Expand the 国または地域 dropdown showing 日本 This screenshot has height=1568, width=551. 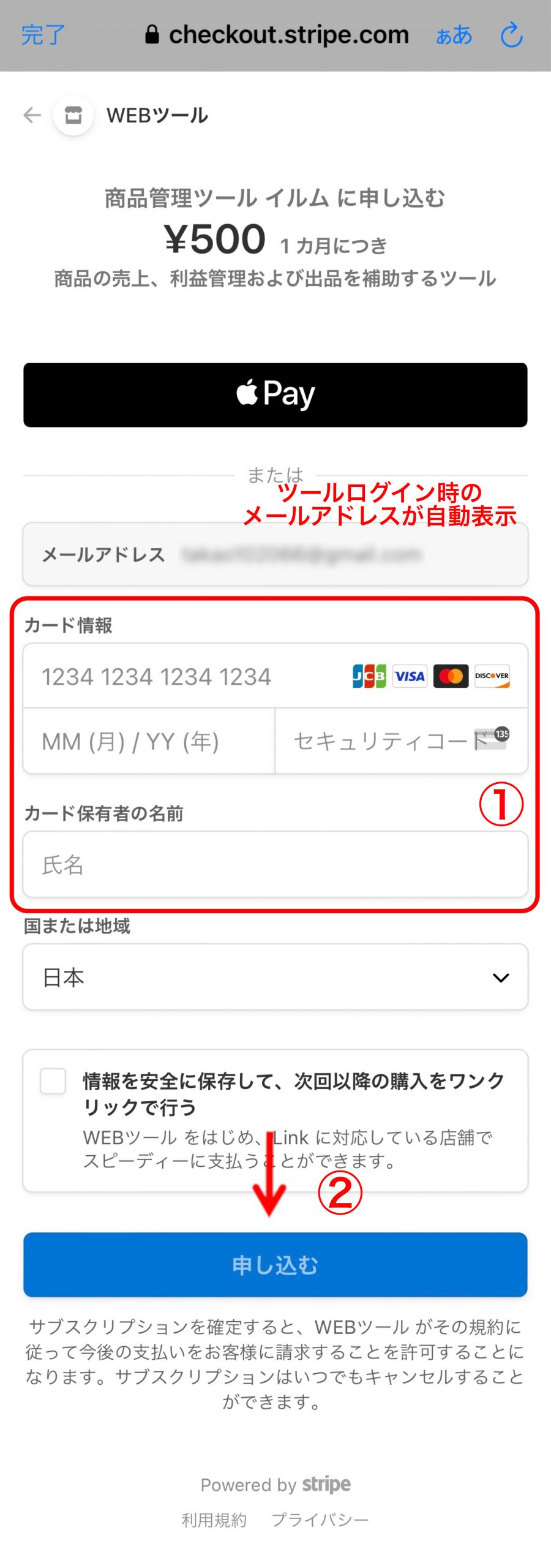(275, 977)
